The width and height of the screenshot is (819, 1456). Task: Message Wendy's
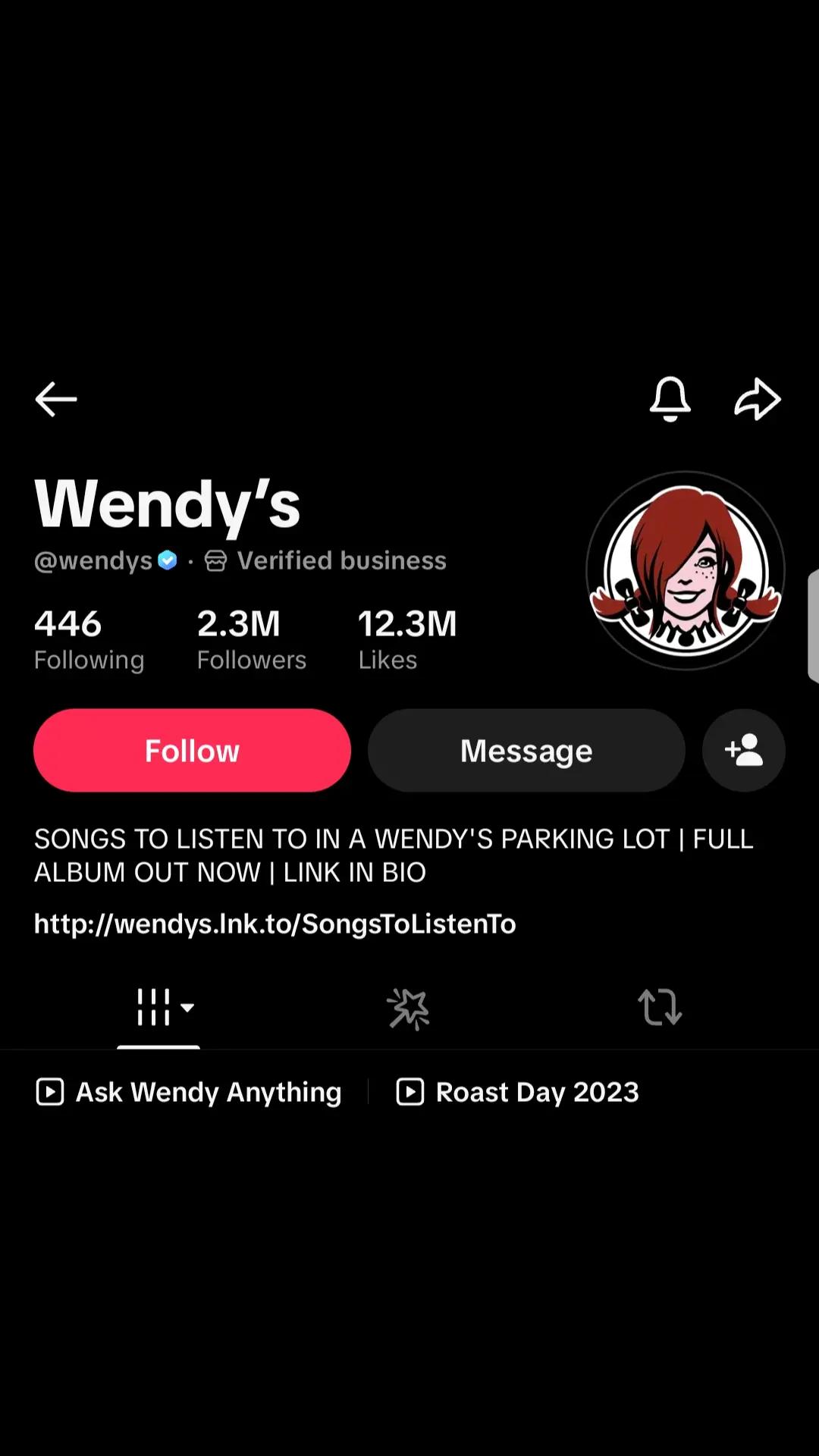click(x=526, y=751)
